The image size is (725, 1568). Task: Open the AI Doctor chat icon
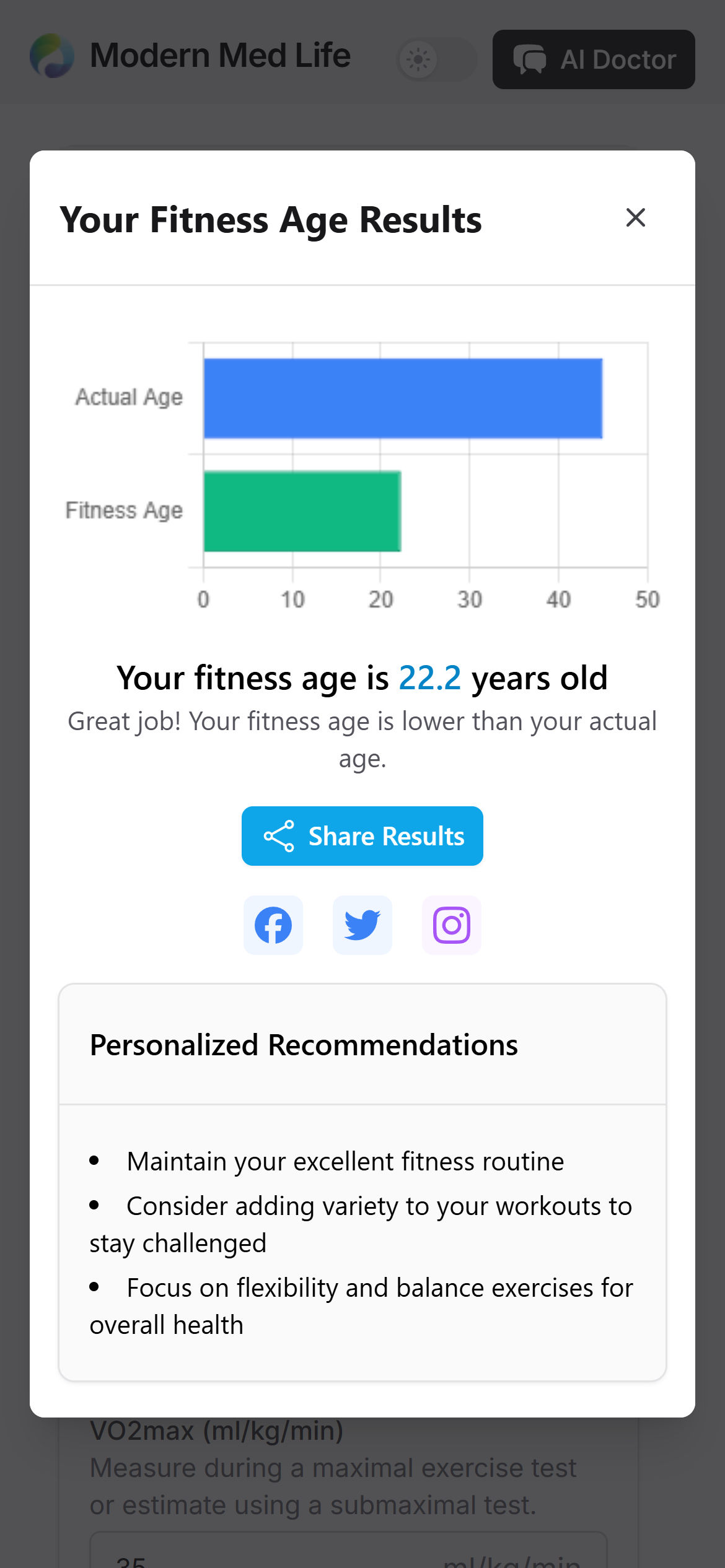532,59
